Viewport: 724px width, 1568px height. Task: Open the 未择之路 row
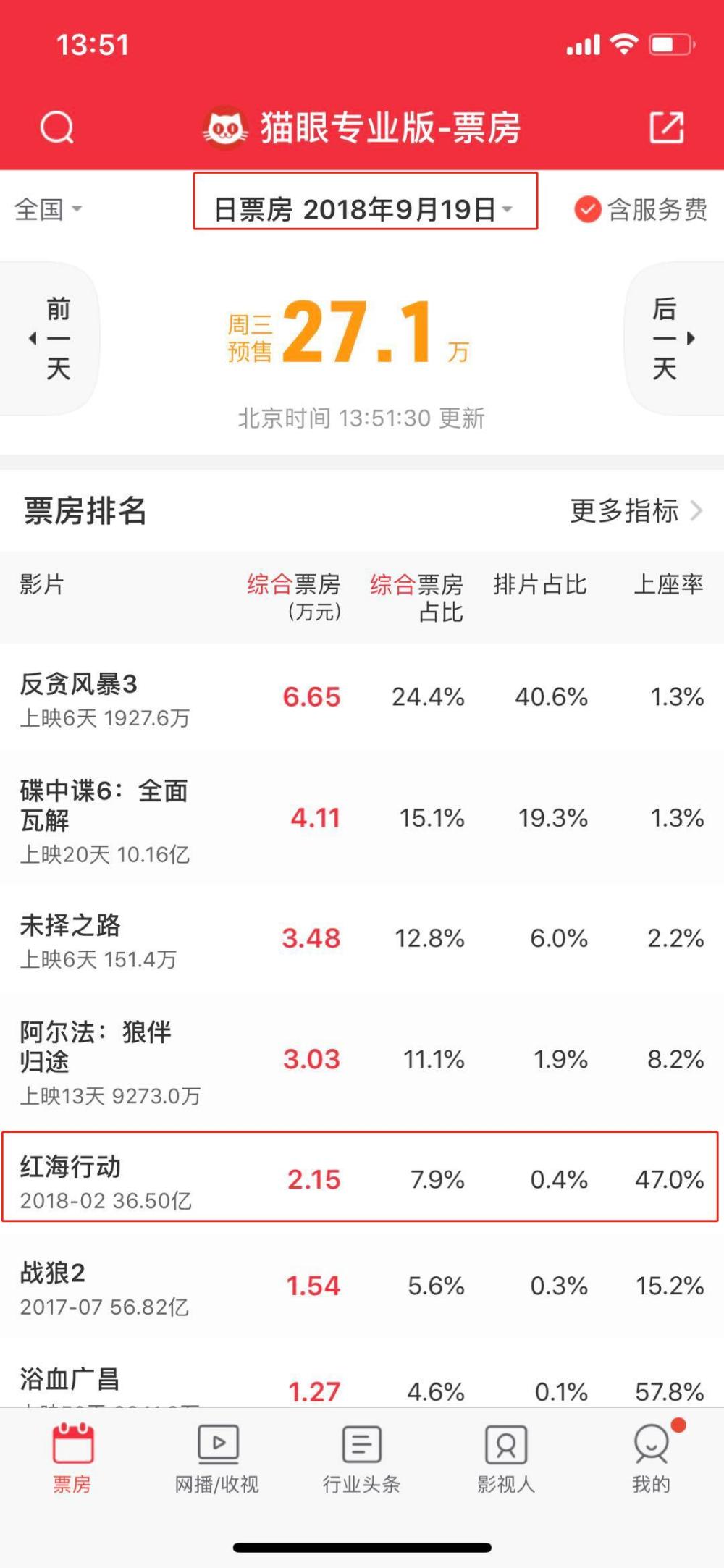point(362,939)
